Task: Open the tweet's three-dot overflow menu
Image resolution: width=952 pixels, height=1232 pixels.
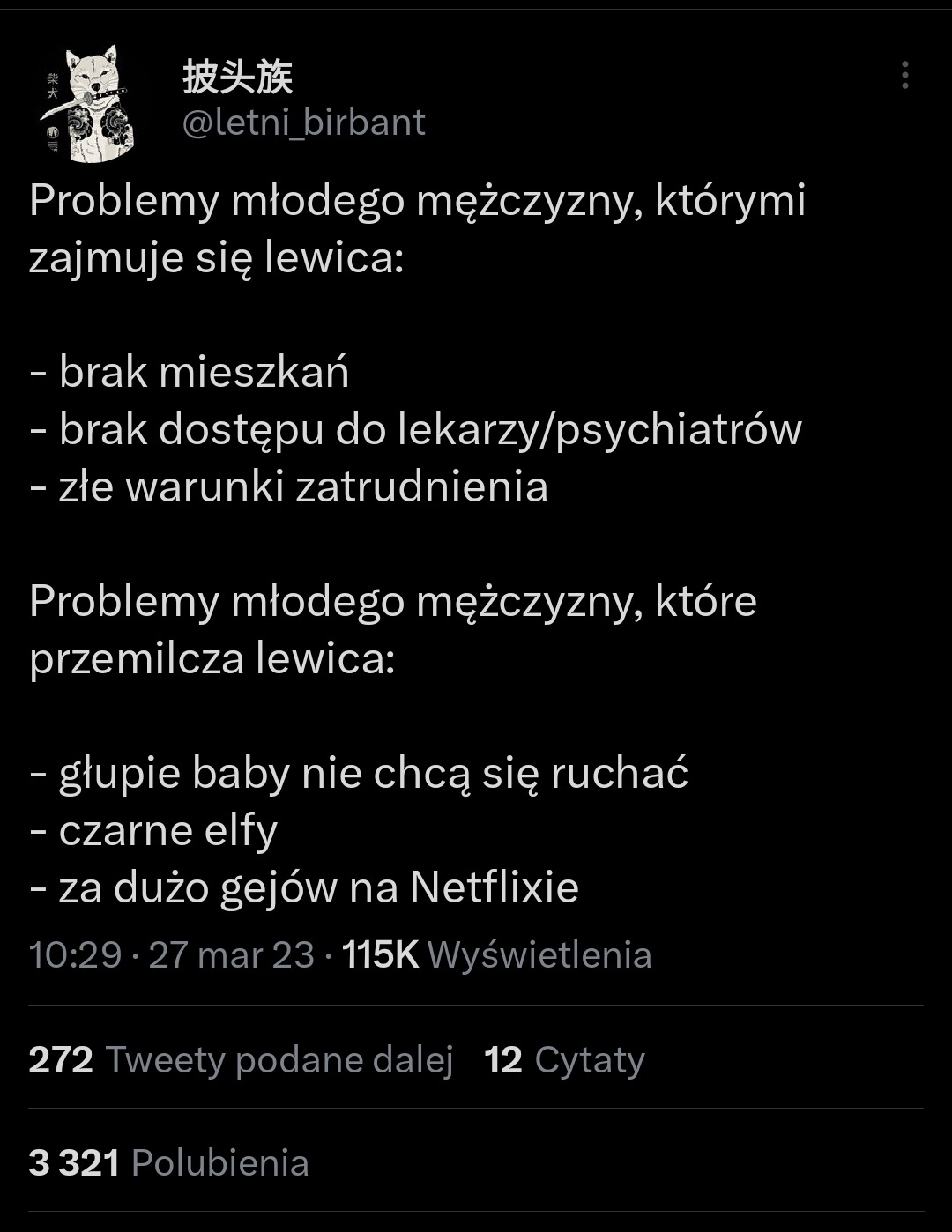Action: pos(904,76)
